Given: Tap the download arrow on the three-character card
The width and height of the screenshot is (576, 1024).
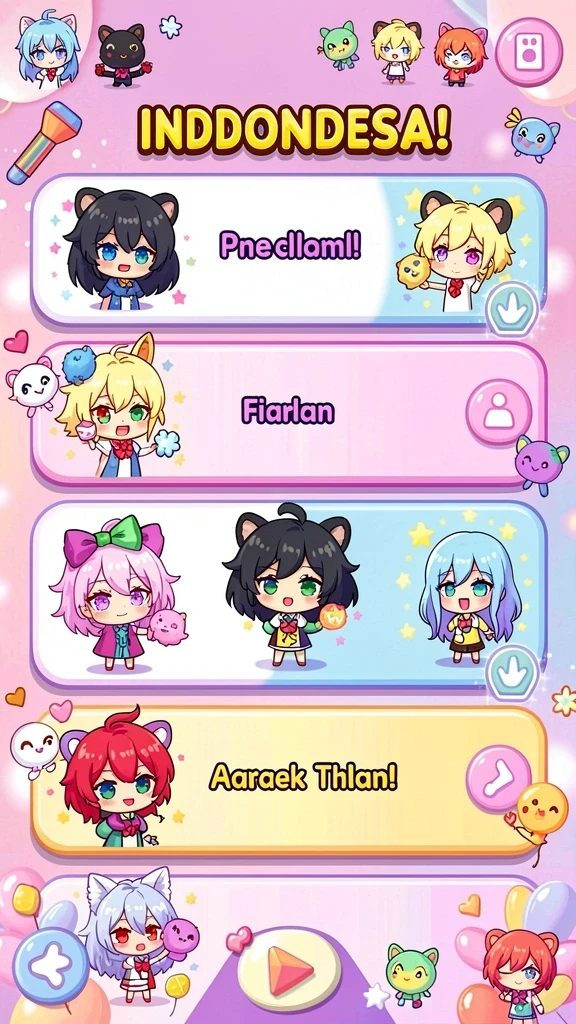Looking at the screenshot, I should click(x=513, y=673).
